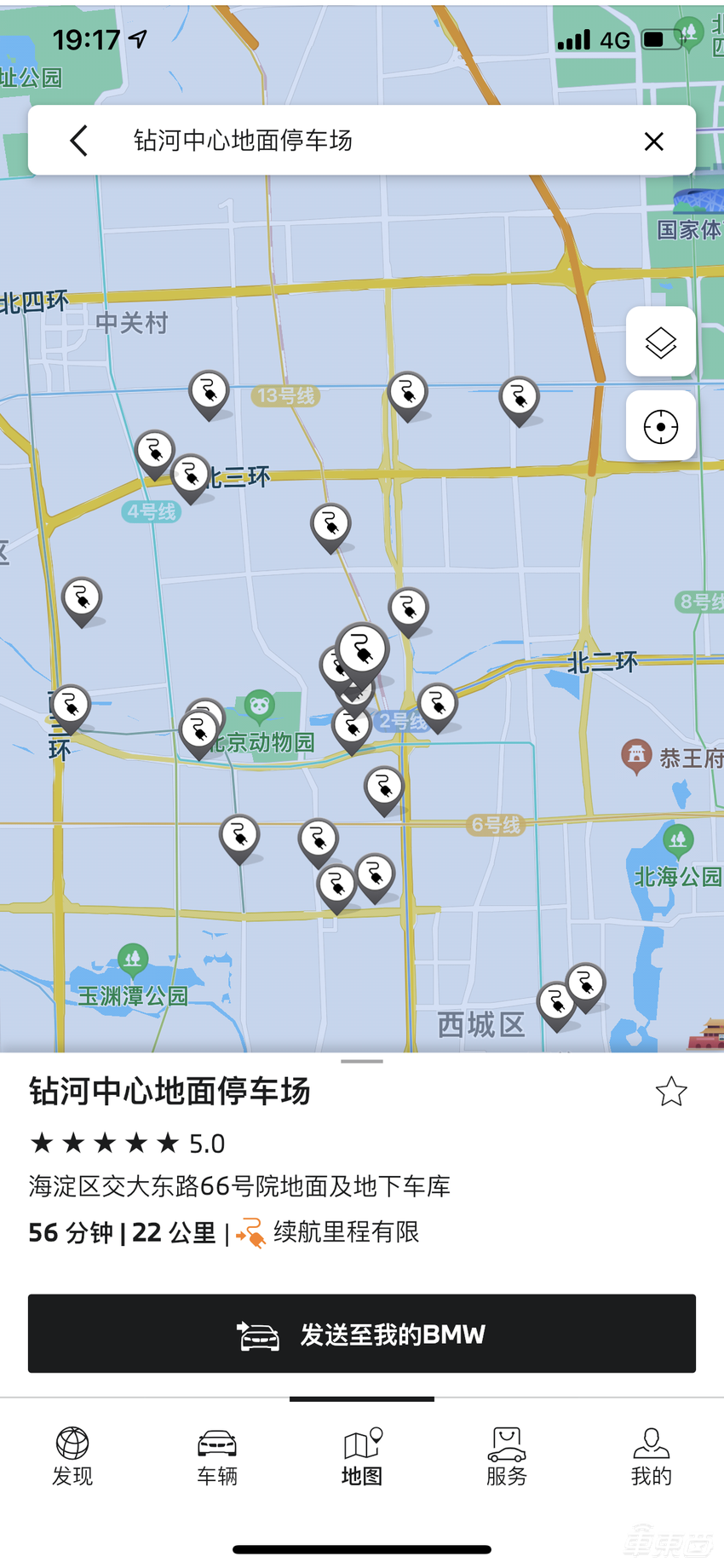The image size is (724, 1568).
Task: Clear the search text with the X
Action: [653, 141]
